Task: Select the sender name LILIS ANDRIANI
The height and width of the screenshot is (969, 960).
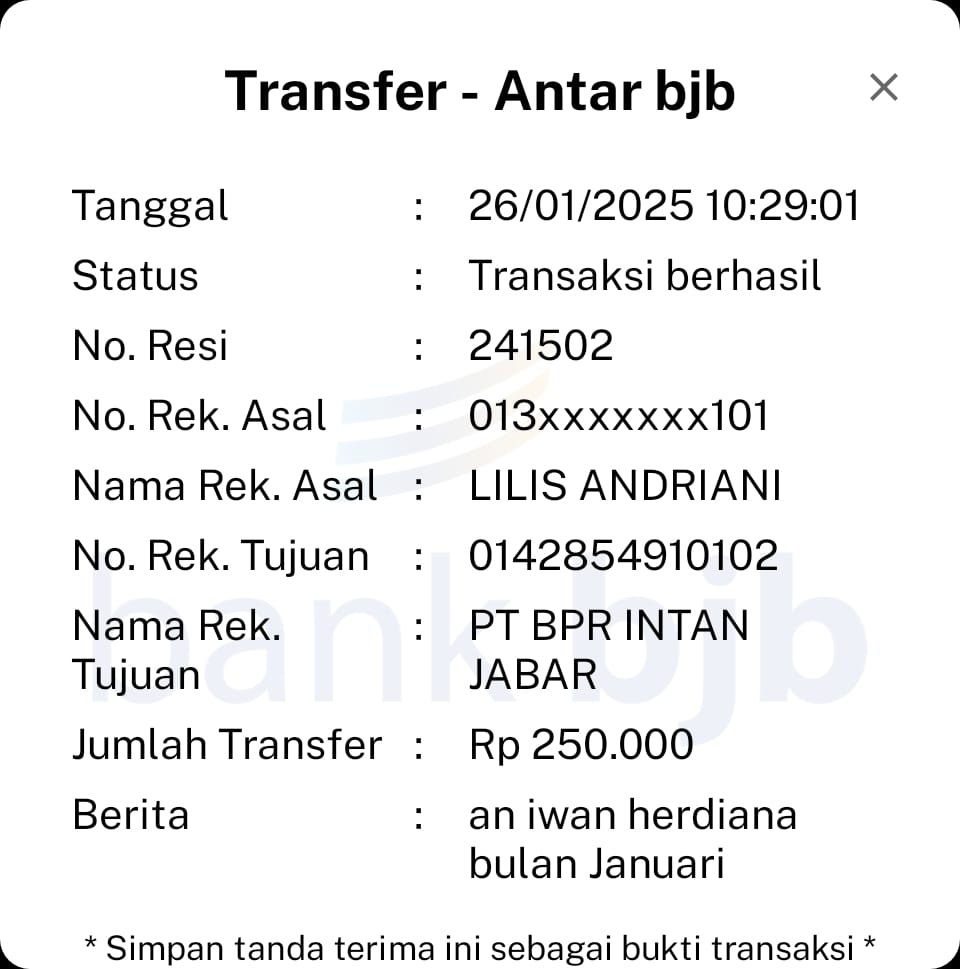Action: tap(624, 485)
